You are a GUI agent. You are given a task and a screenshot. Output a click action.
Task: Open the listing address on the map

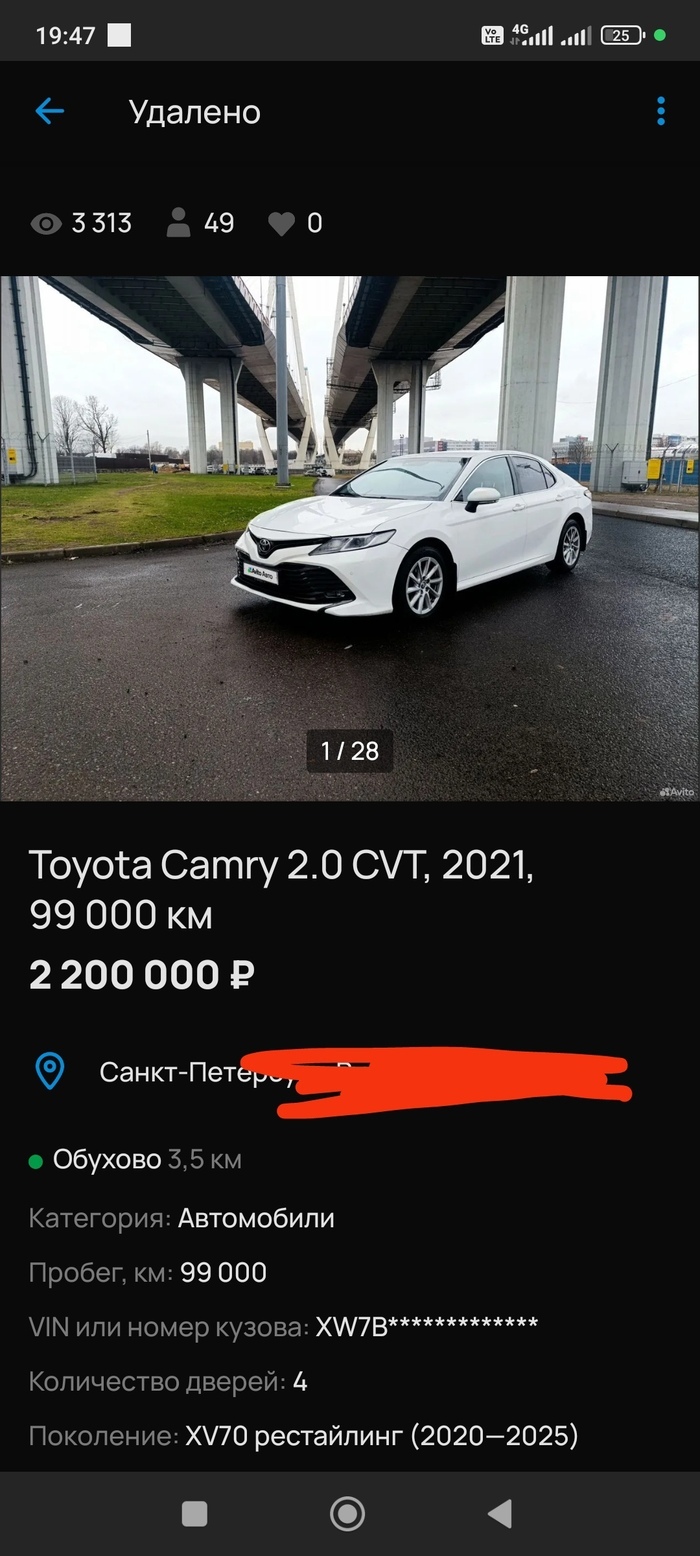pos(330,1073)
